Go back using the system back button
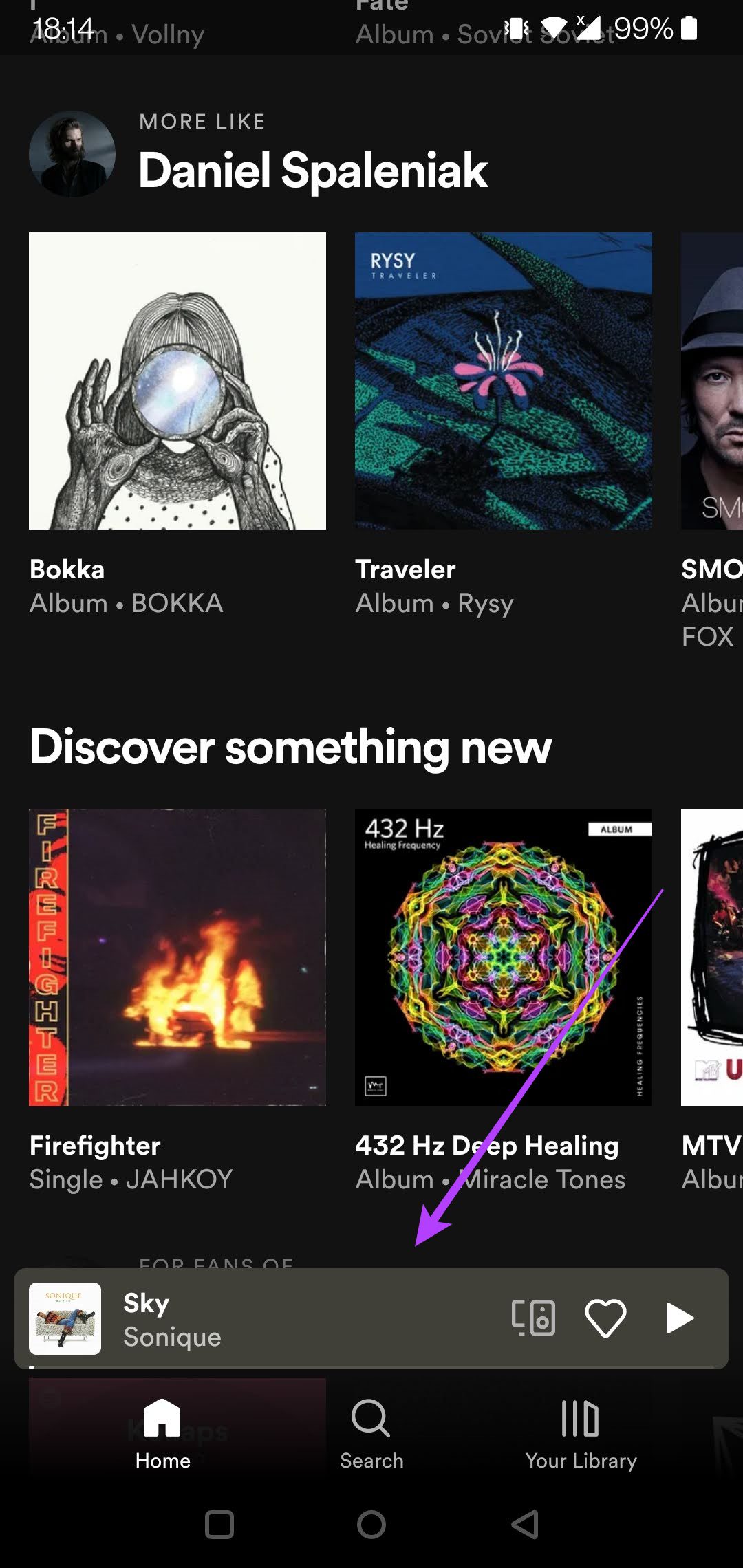This screenshot has width=743, height=1568. (x=525, y=1525)
